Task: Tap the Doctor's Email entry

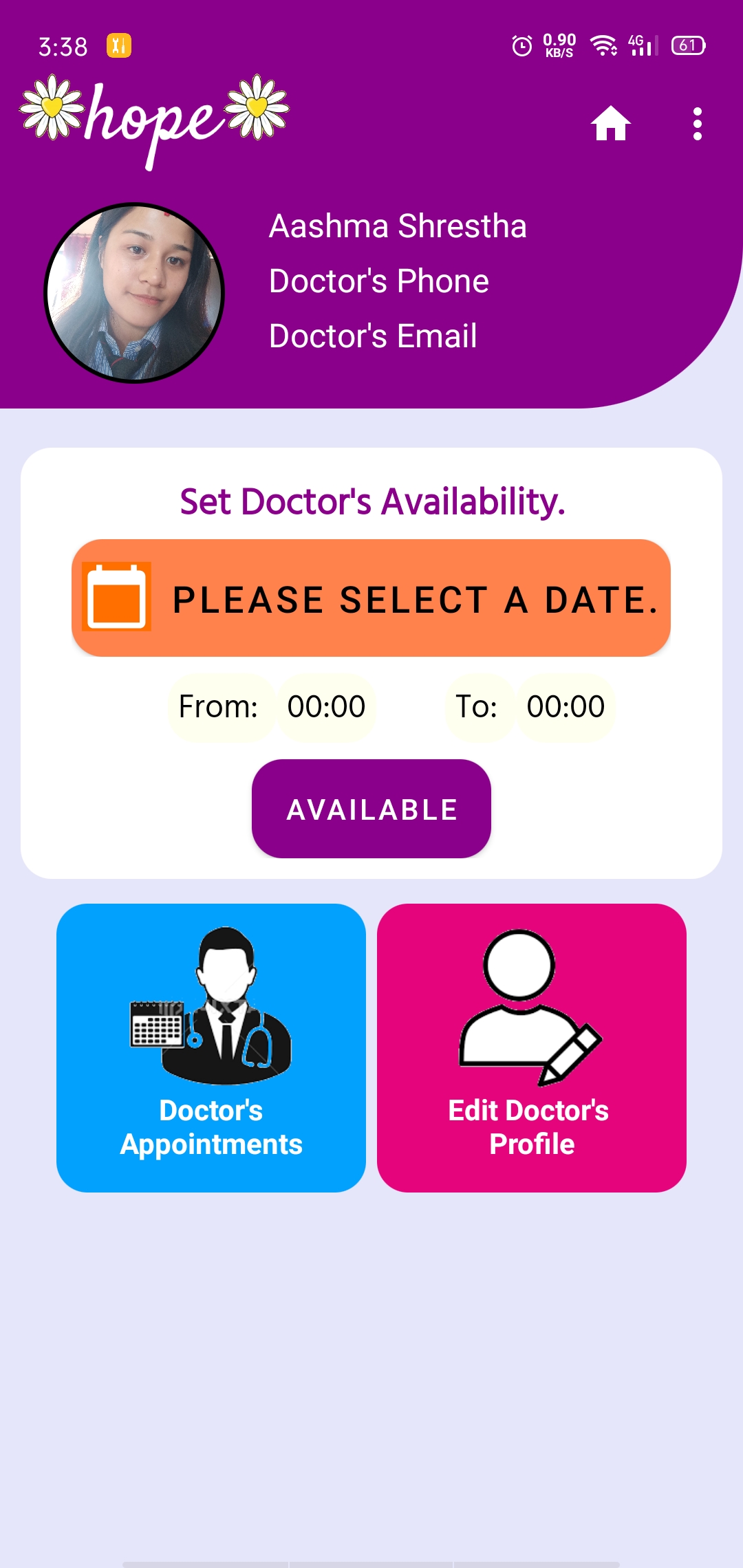Action: (374, 336)
